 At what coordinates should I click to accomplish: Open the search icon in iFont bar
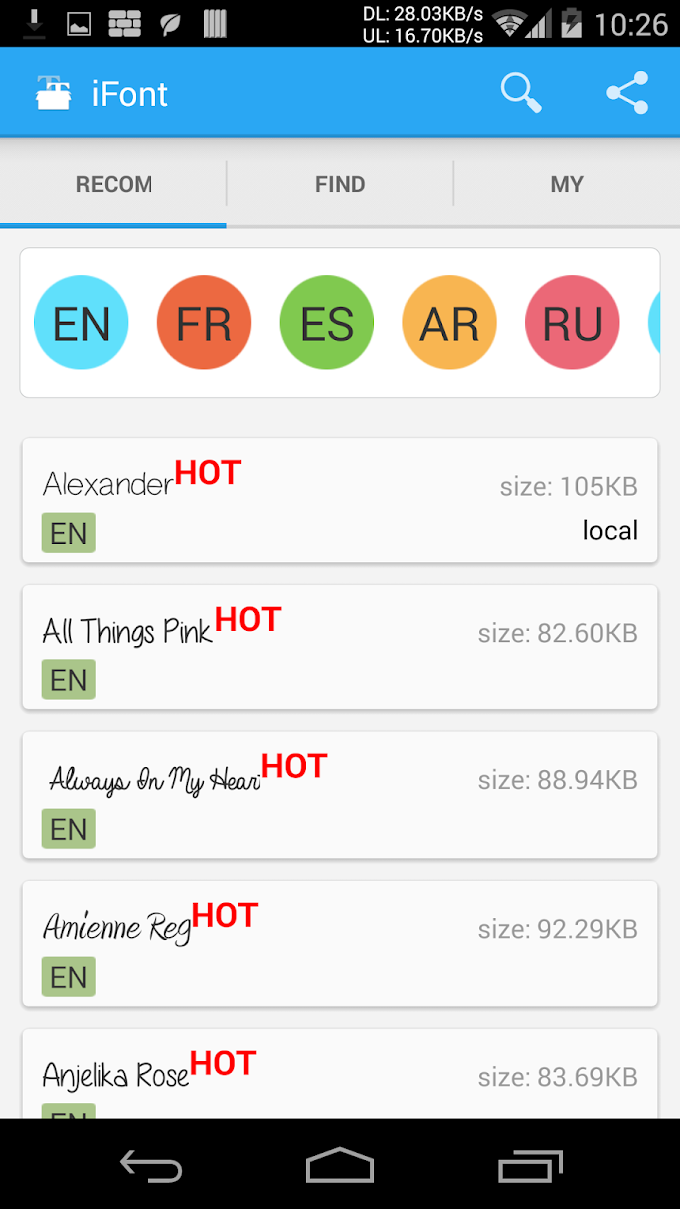click(521, 93)
